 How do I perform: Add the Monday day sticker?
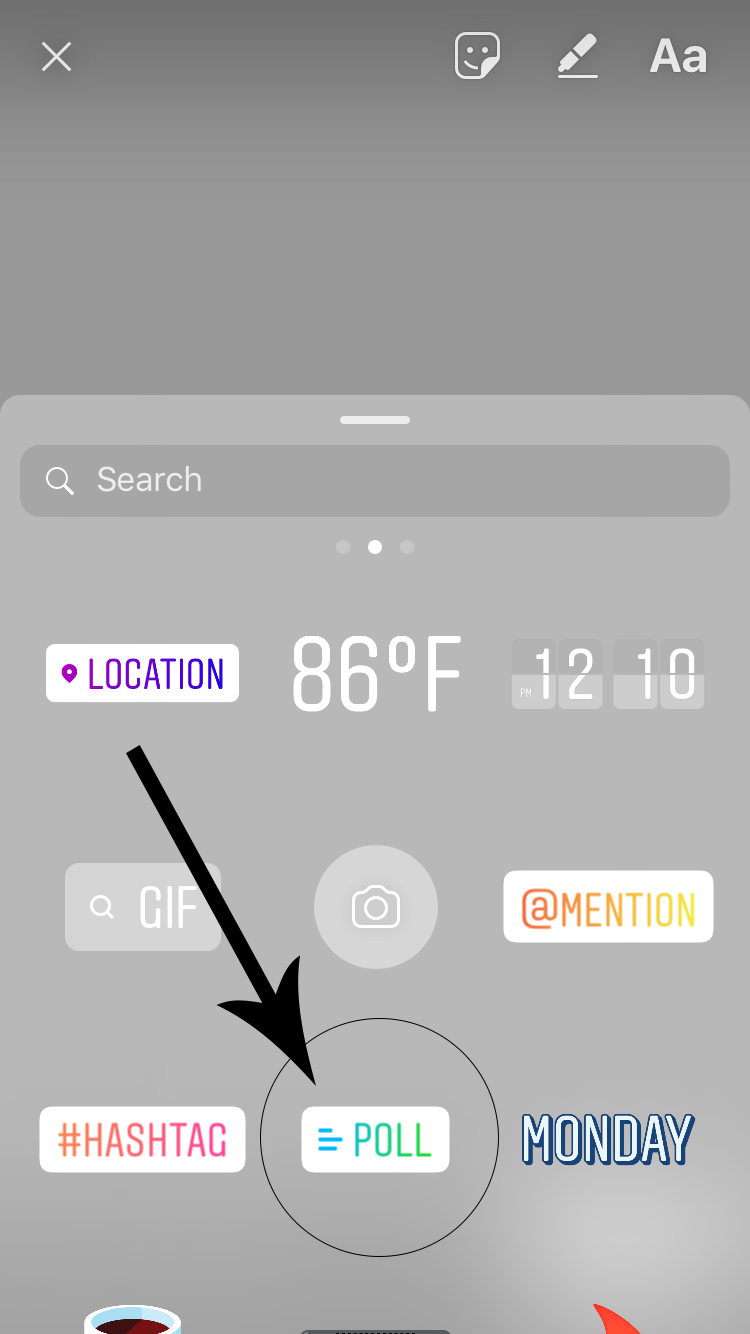[608, 1139]
